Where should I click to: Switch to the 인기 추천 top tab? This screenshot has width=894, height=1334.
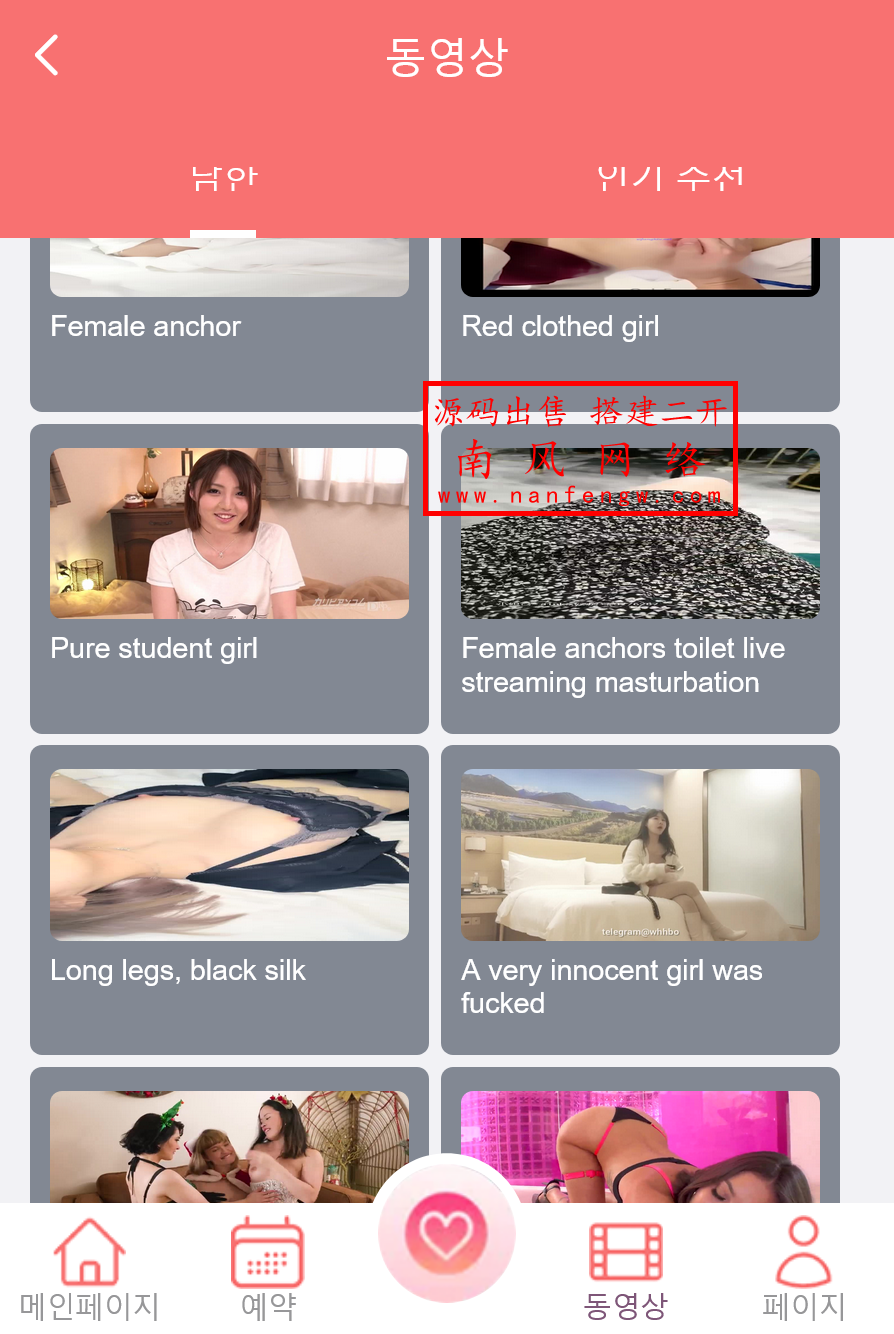tap(670, 180)
